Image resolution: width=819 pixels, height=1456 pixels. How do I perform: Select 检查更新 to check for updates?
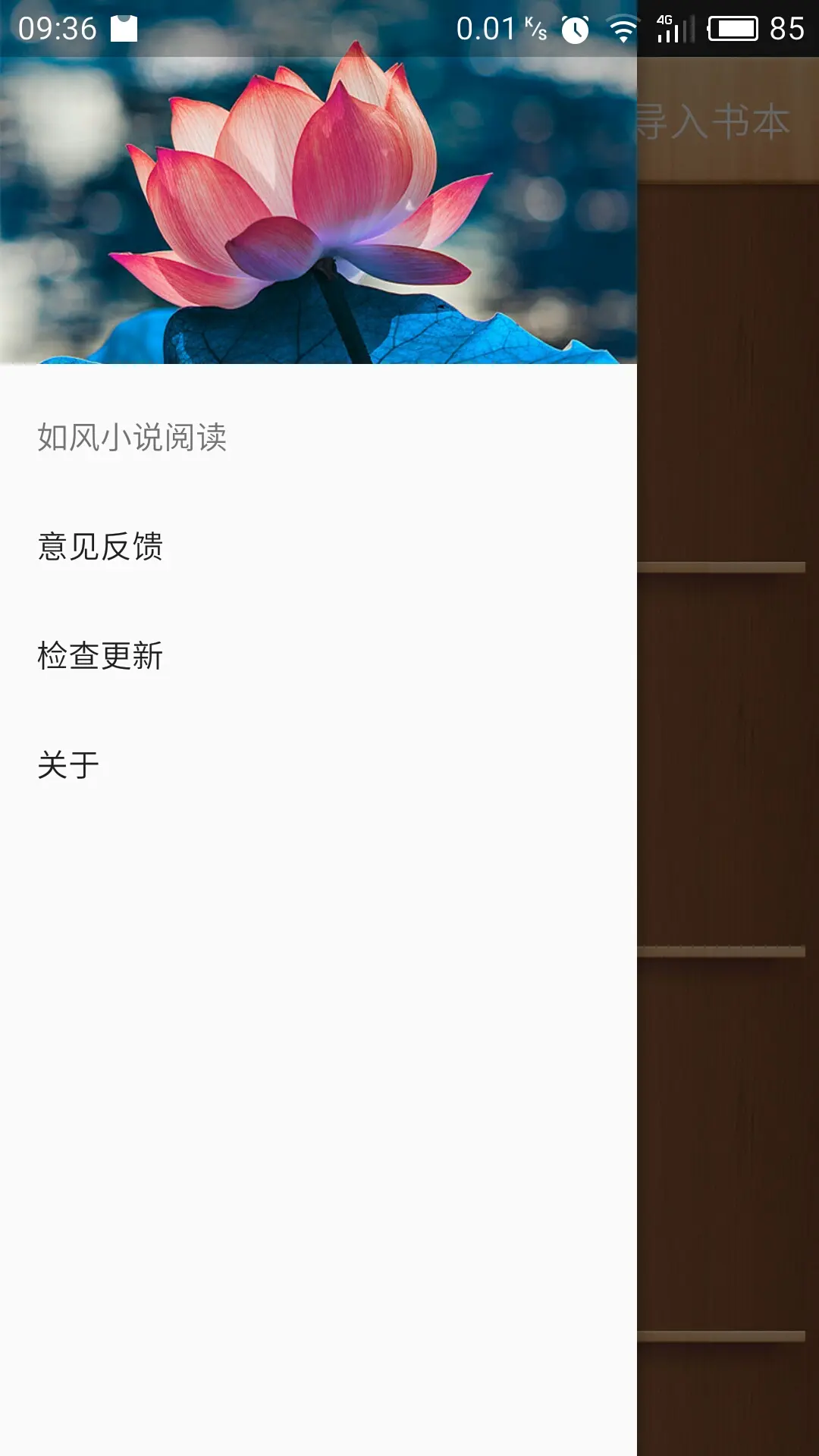pos(101,656)
